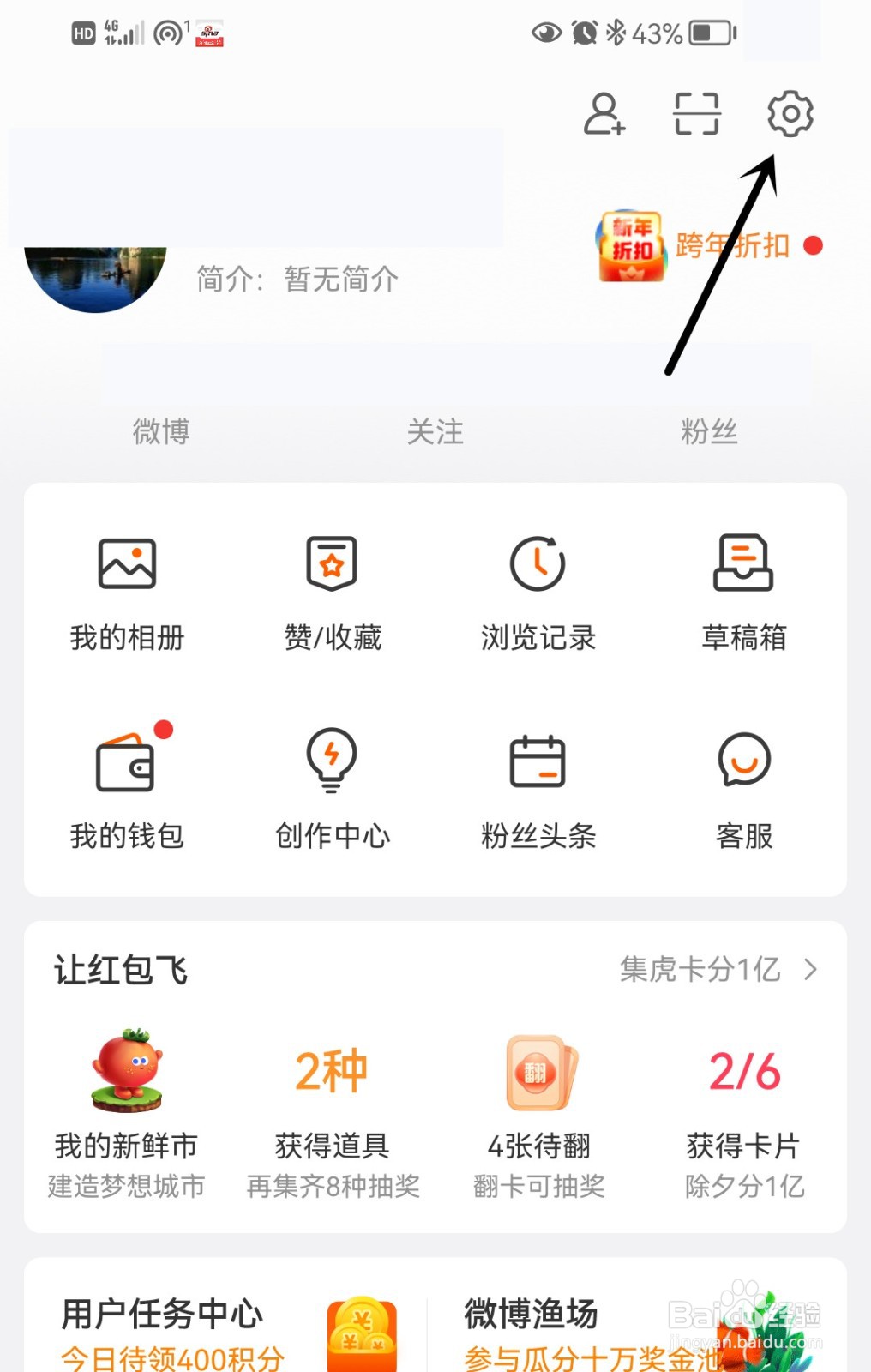Image resolution: width=871 pixels, height=1372 pixels.
Task: Open 集虎卡分1亿 link
Action: click(x=717, y=970)
